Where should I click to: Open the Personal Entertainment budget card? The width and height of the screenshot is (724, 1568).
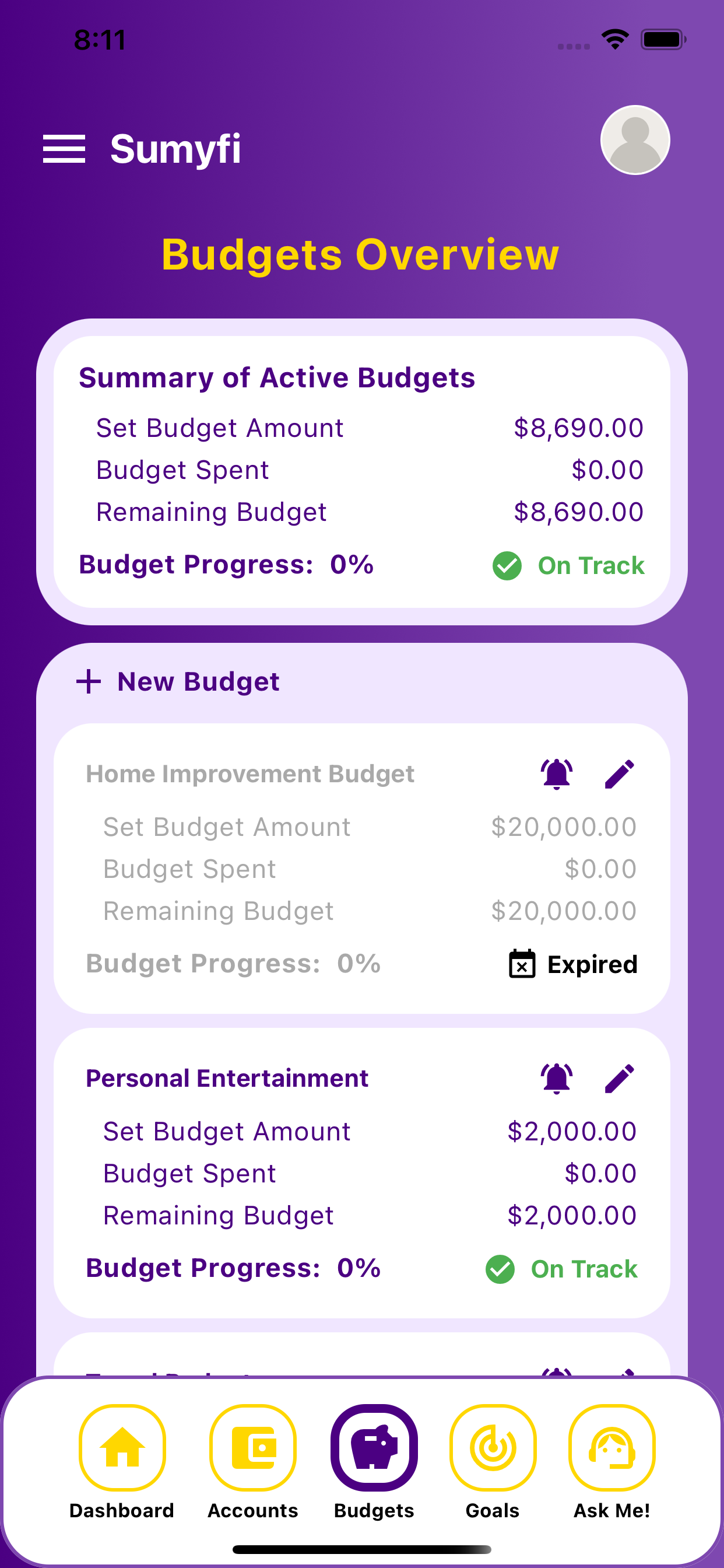click(x=362, y=1172)
